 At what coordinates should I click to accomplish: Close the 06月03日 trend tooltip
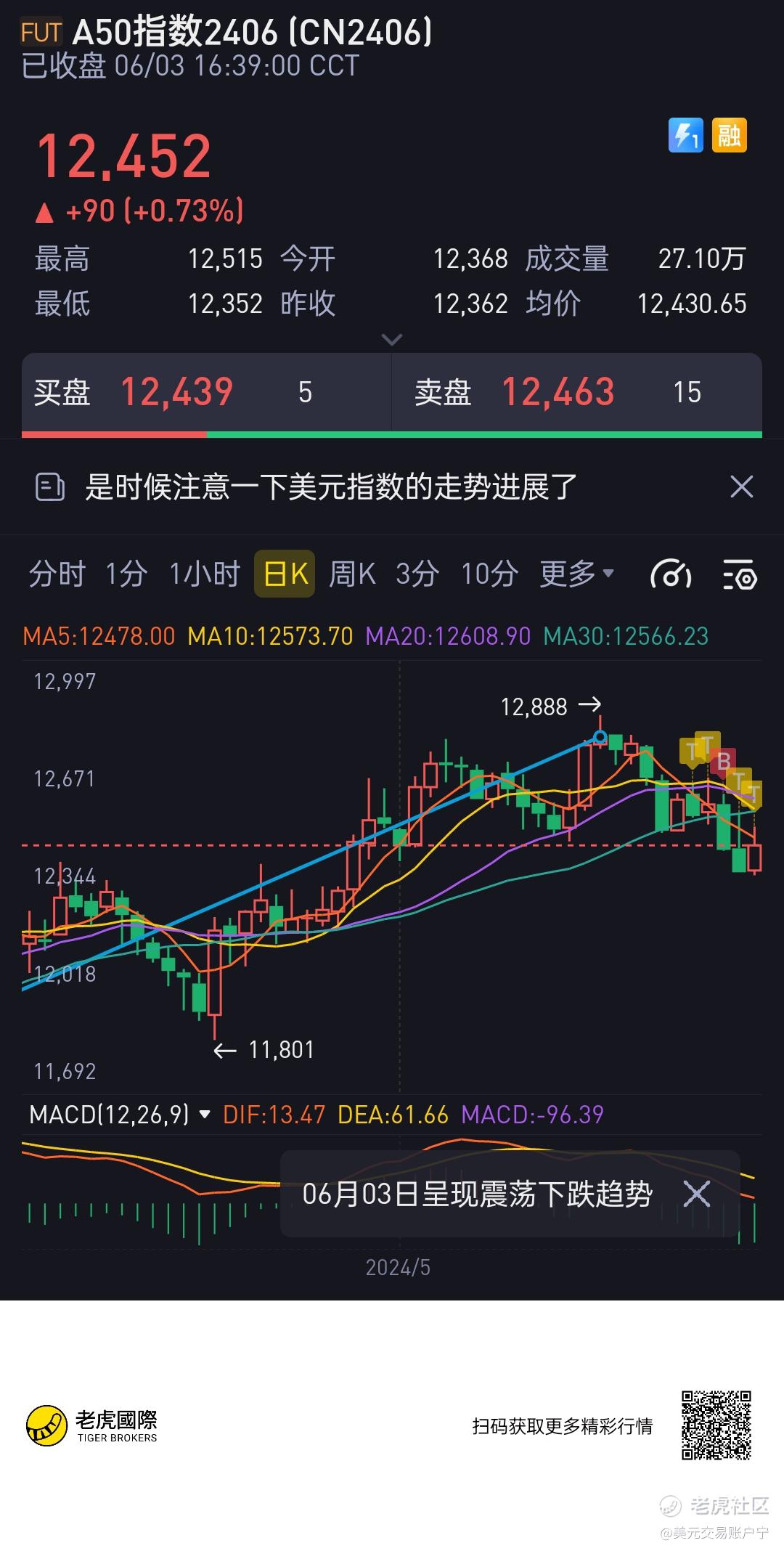696,1194
